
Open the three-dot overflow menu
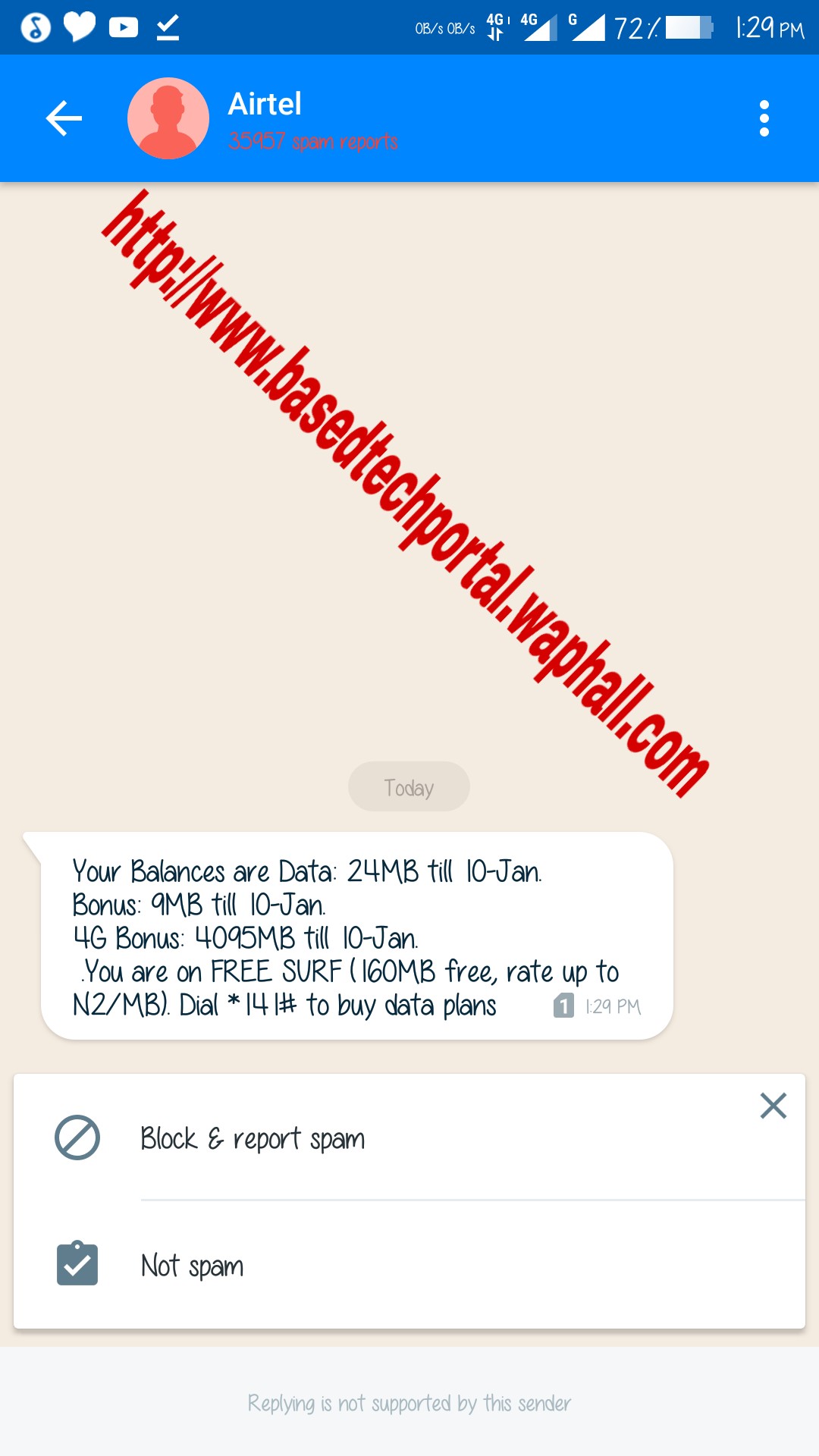764,118
